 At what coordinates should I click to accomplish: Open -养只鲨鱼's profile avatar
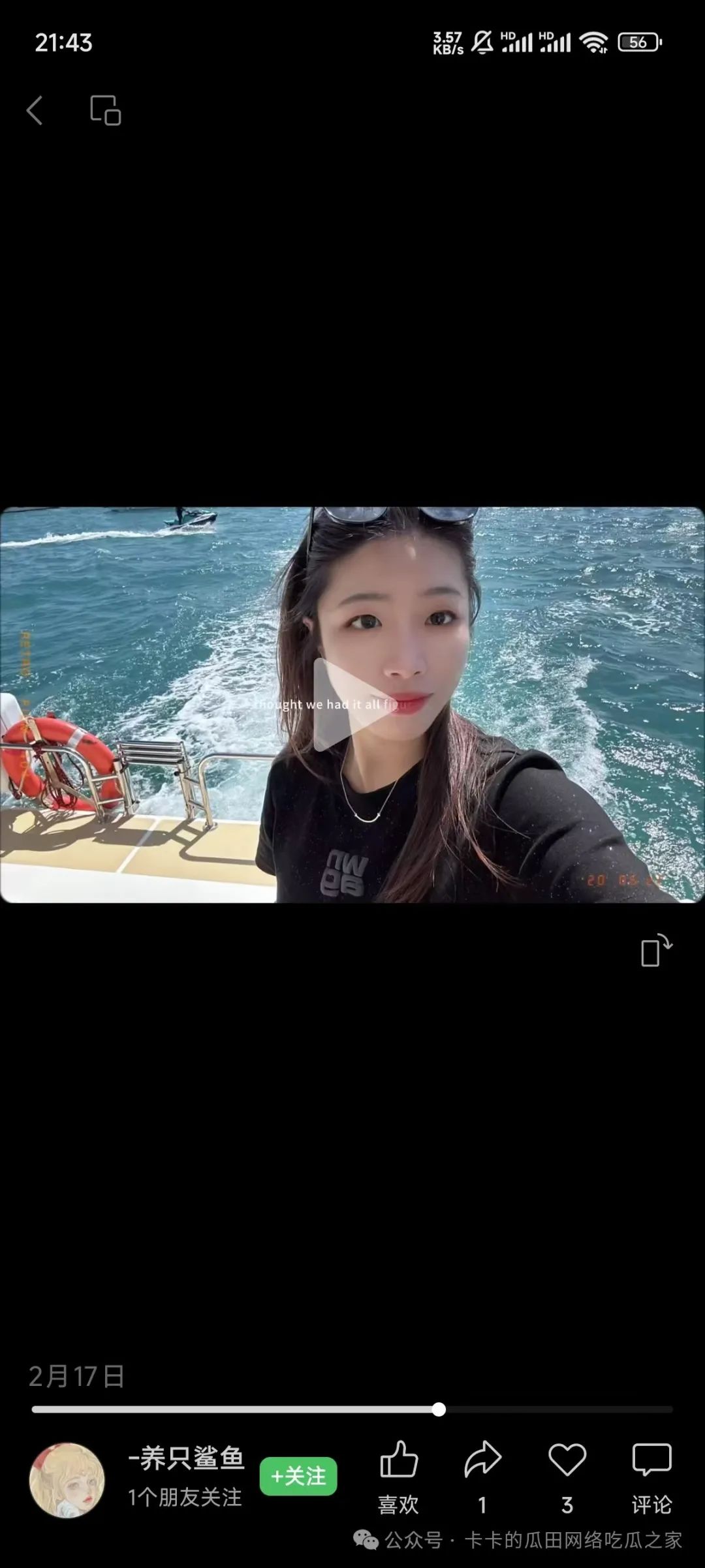coord(67,1480)
